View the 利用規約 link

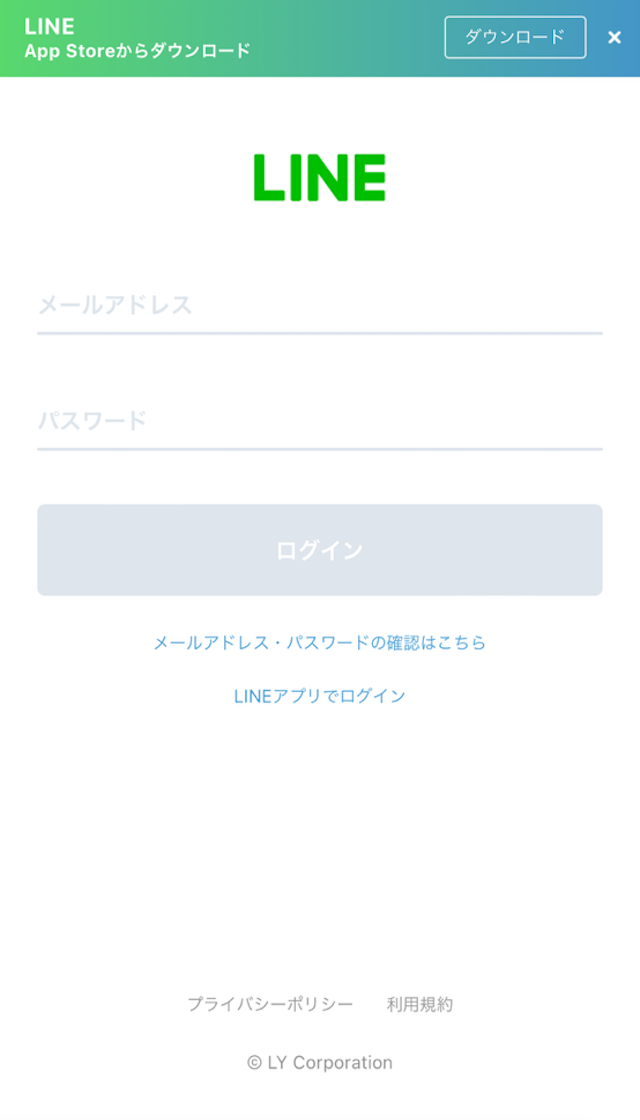(x=420, y=1004)
